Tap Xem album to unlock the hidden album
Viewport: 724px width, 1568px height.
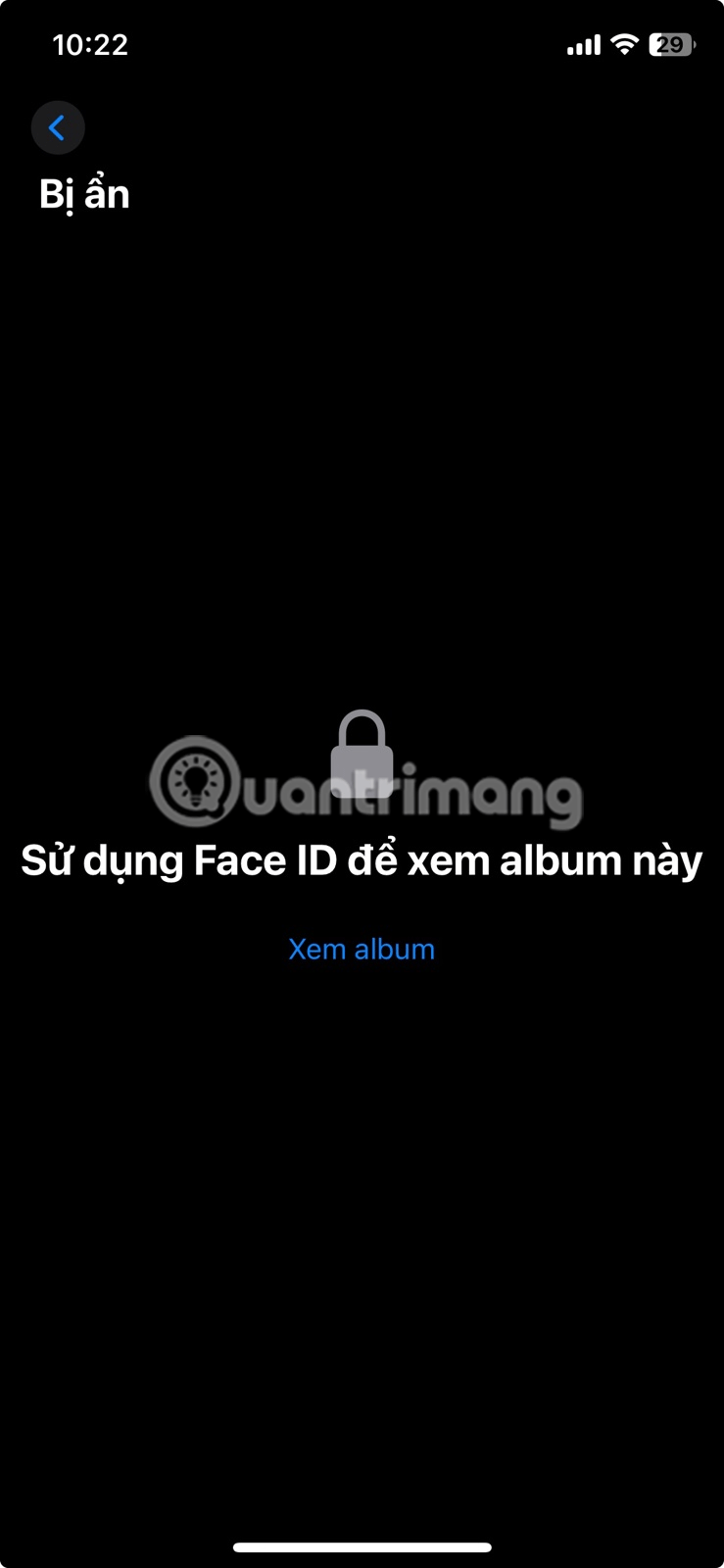[x=362, y=949]
